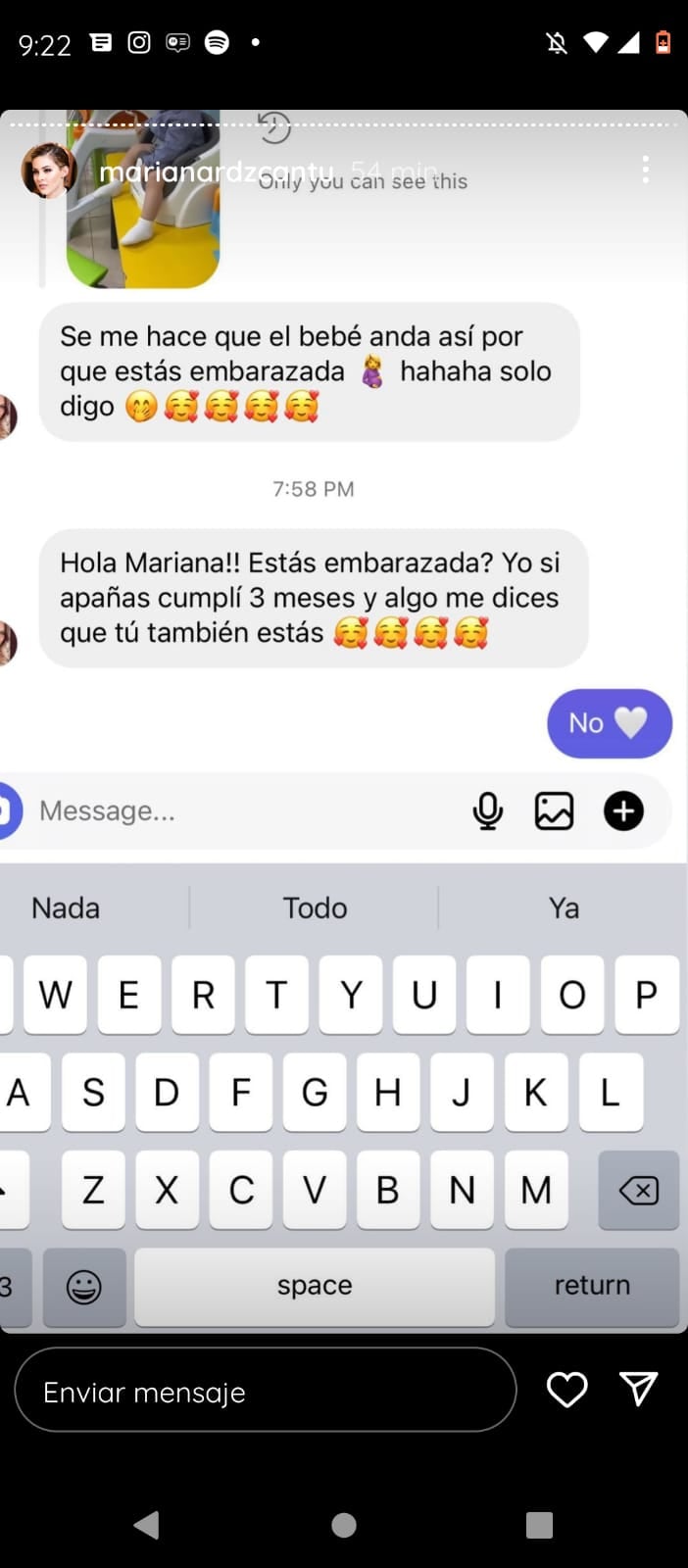Tap the marianardzcantu username
The height and width of the screenshot is (1568, 688).
coord(216,172)
